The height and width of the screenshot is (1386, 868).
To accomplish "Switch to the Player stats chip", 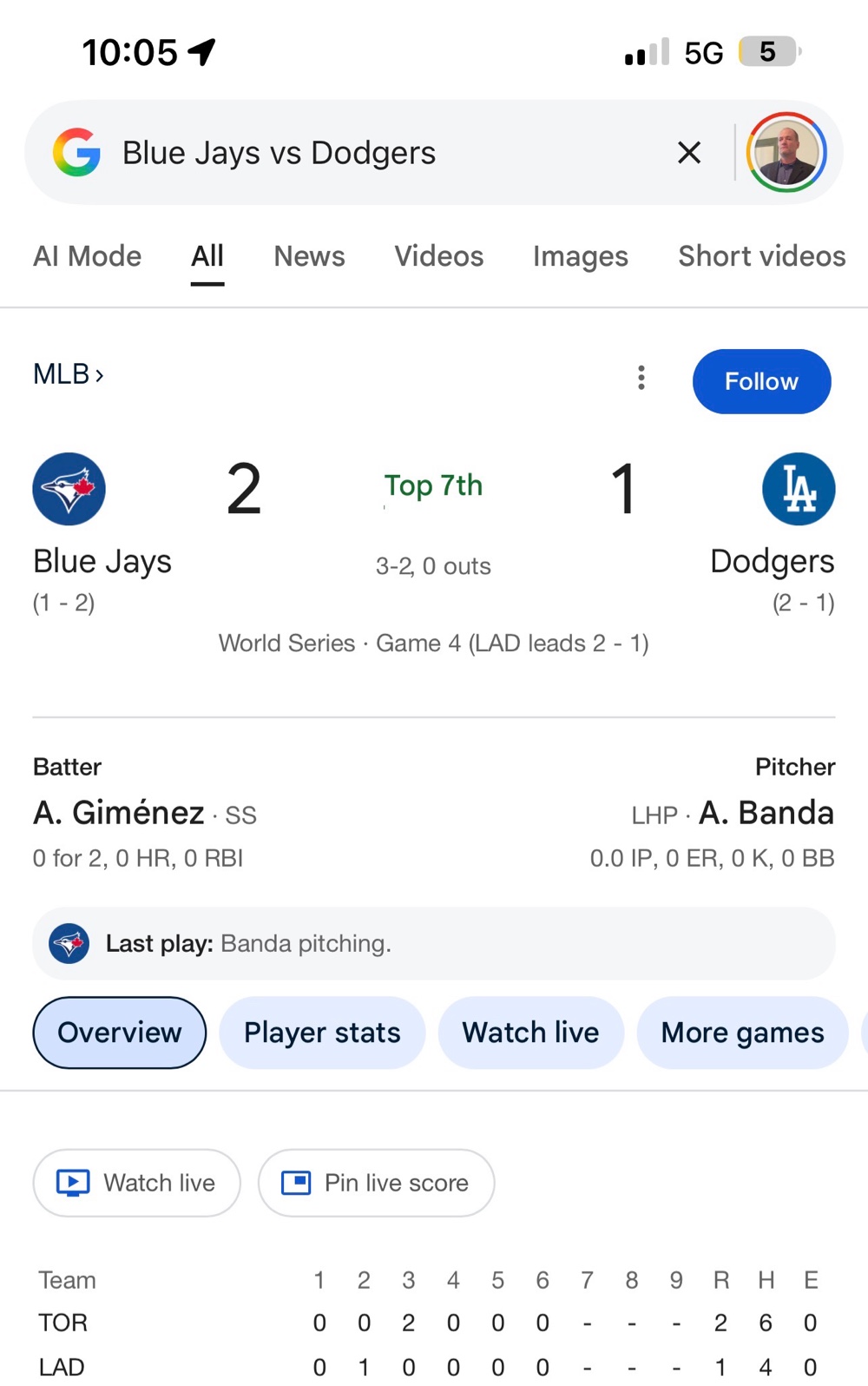I will pyautogui.click(x=322, y=1033).
